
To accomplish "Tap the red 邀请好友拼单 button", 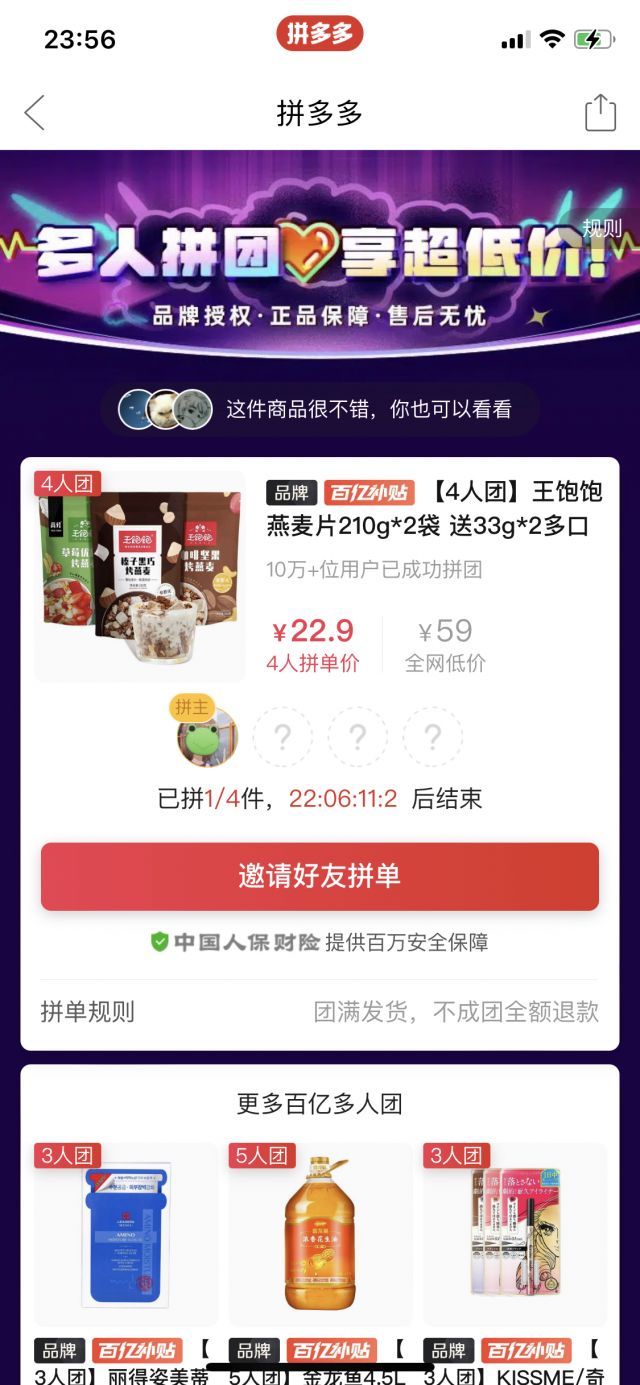I will (x=320, y=877).
